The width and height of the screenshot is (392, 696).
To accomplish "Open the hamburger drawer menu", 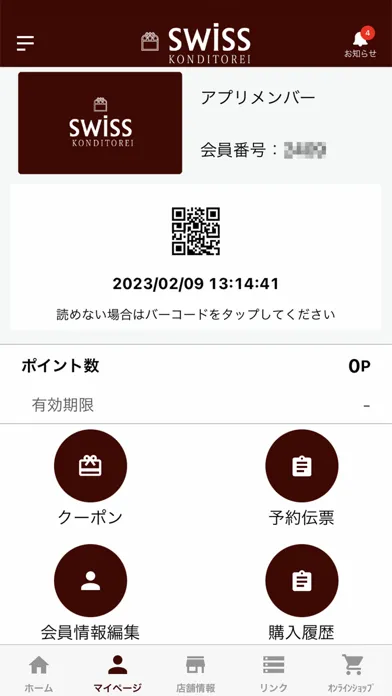I will (x=25, y=43).
